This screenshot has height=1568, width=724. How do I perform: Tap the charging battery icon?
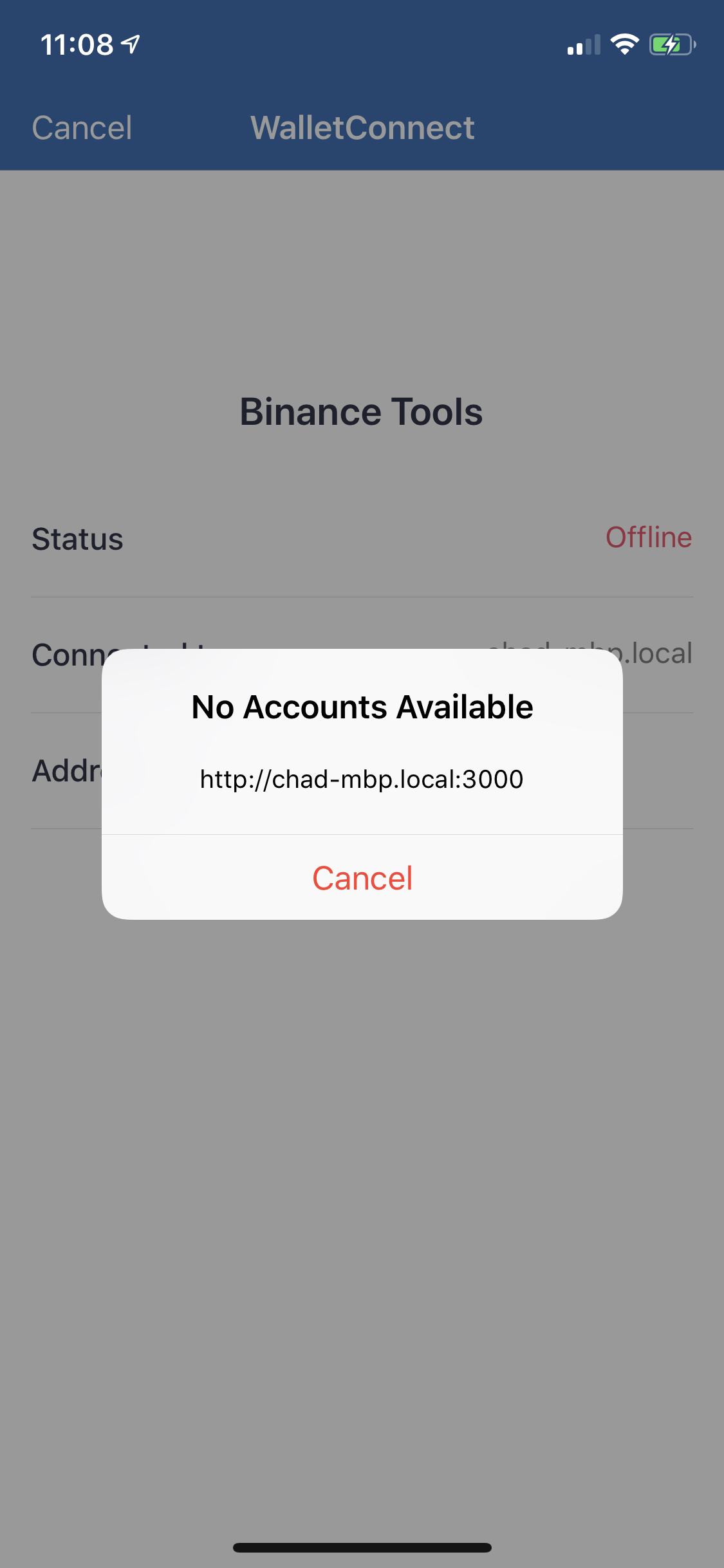click(x=669, y=44)
